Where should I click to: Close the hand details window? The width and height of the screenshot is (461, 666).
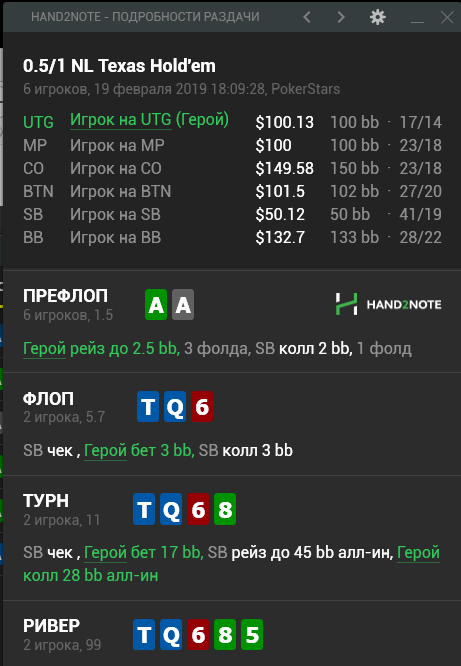point(447,17)
